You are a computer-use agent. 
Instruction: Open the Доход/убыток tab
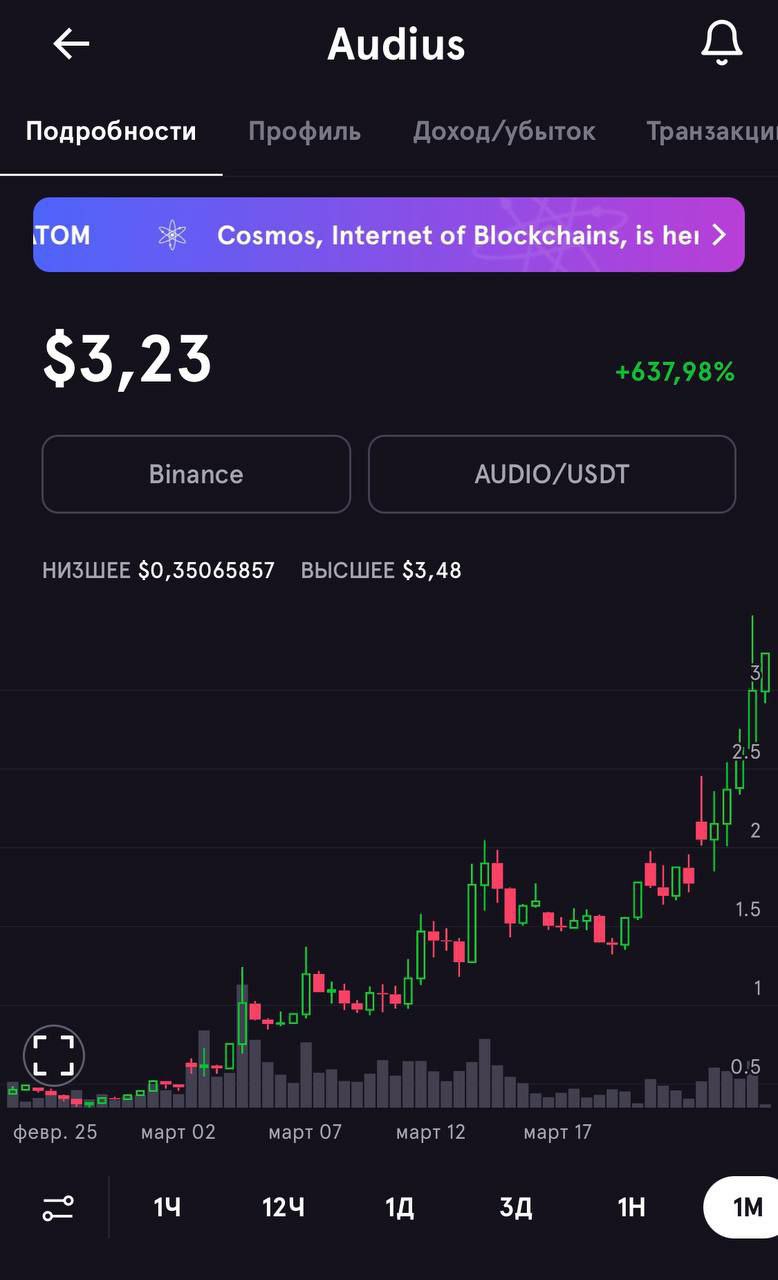[504, 131]
